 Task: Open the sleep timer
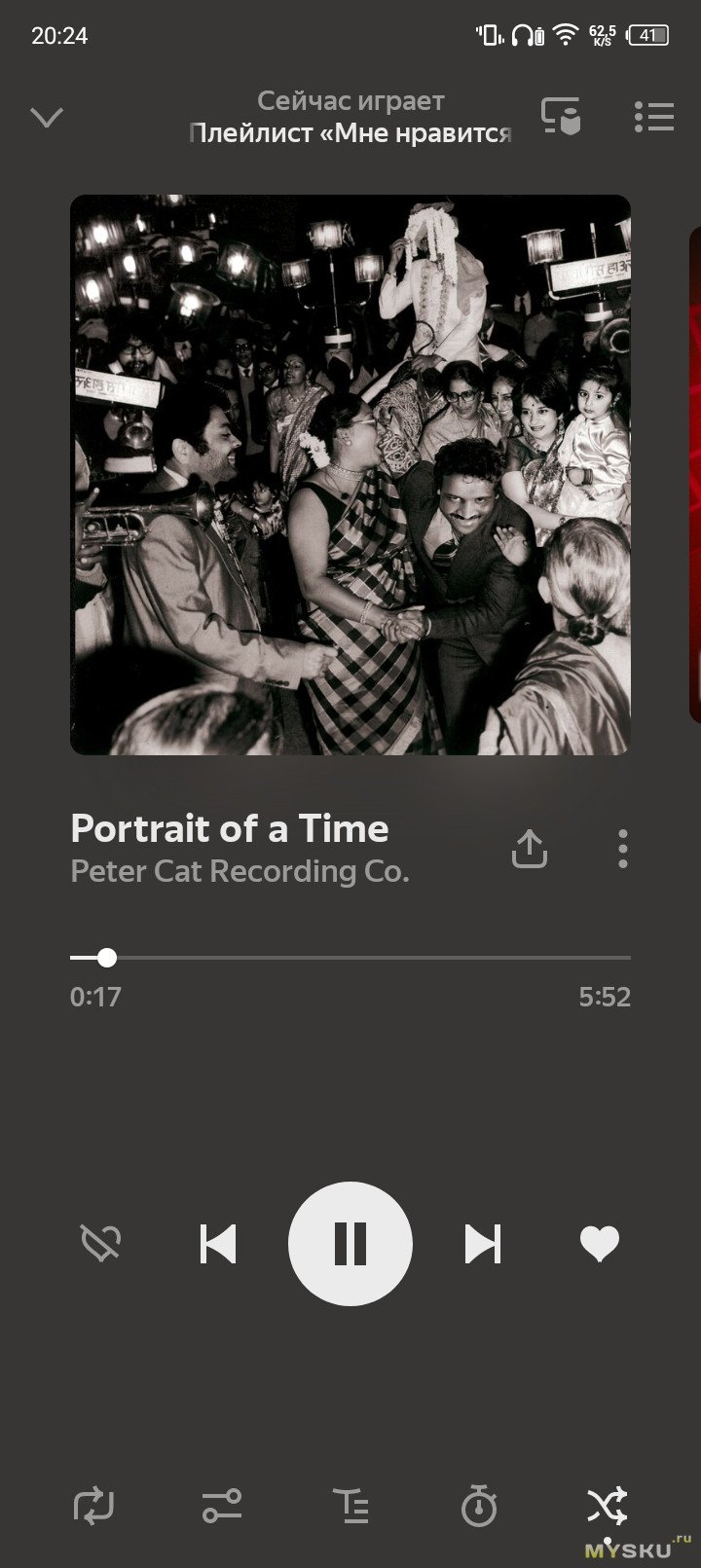point(479,1506)
